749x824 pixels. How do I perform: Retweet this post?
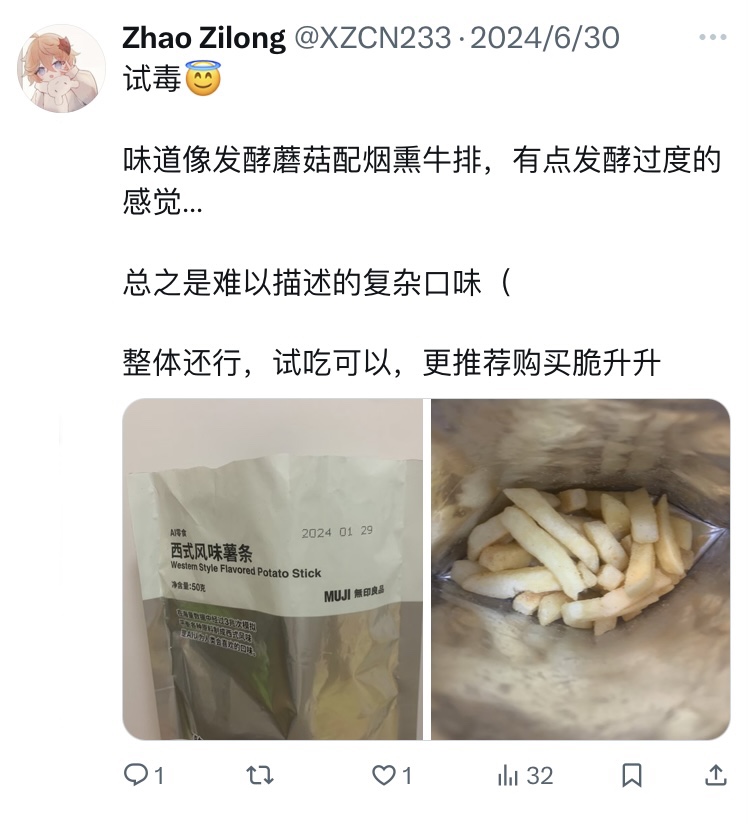point(260,775)
